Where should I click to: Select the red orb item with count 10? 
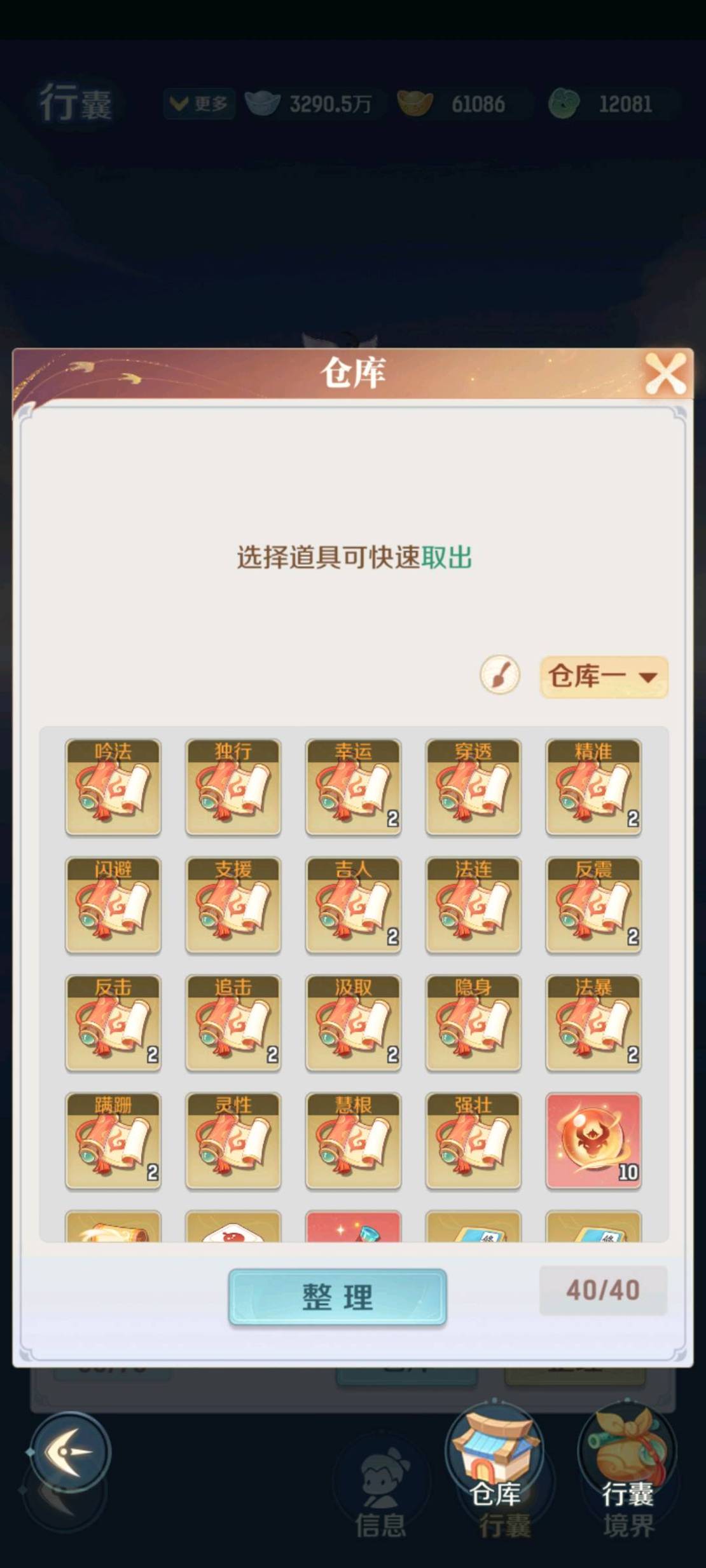tap(593, 1142)
